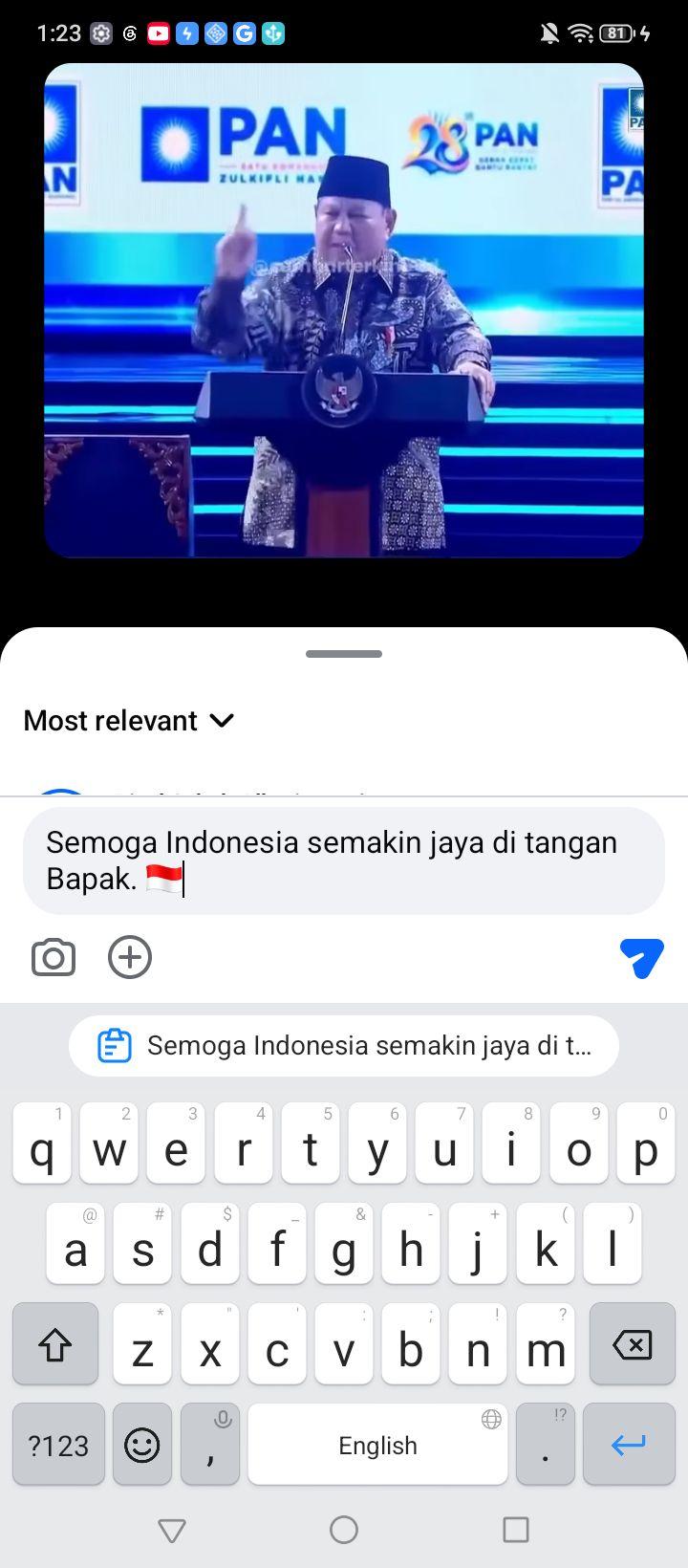The width and height of the screenshot is (688, 1568).
Task: Open the plus attachment options
Action: [130, 957]
